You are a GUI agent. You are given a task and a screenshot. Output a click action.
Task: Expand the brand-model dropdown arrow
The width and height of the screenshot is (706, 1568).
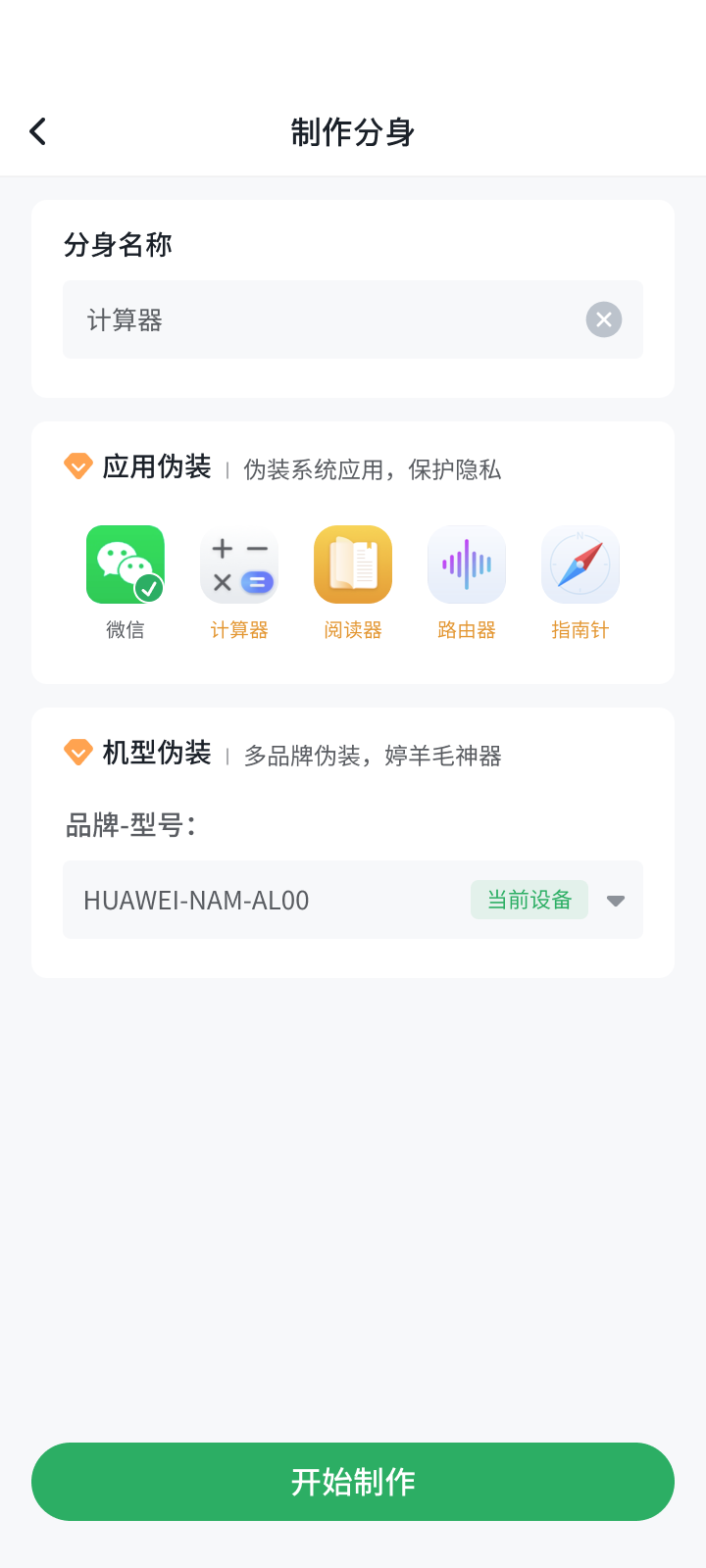tap(616, 900)
